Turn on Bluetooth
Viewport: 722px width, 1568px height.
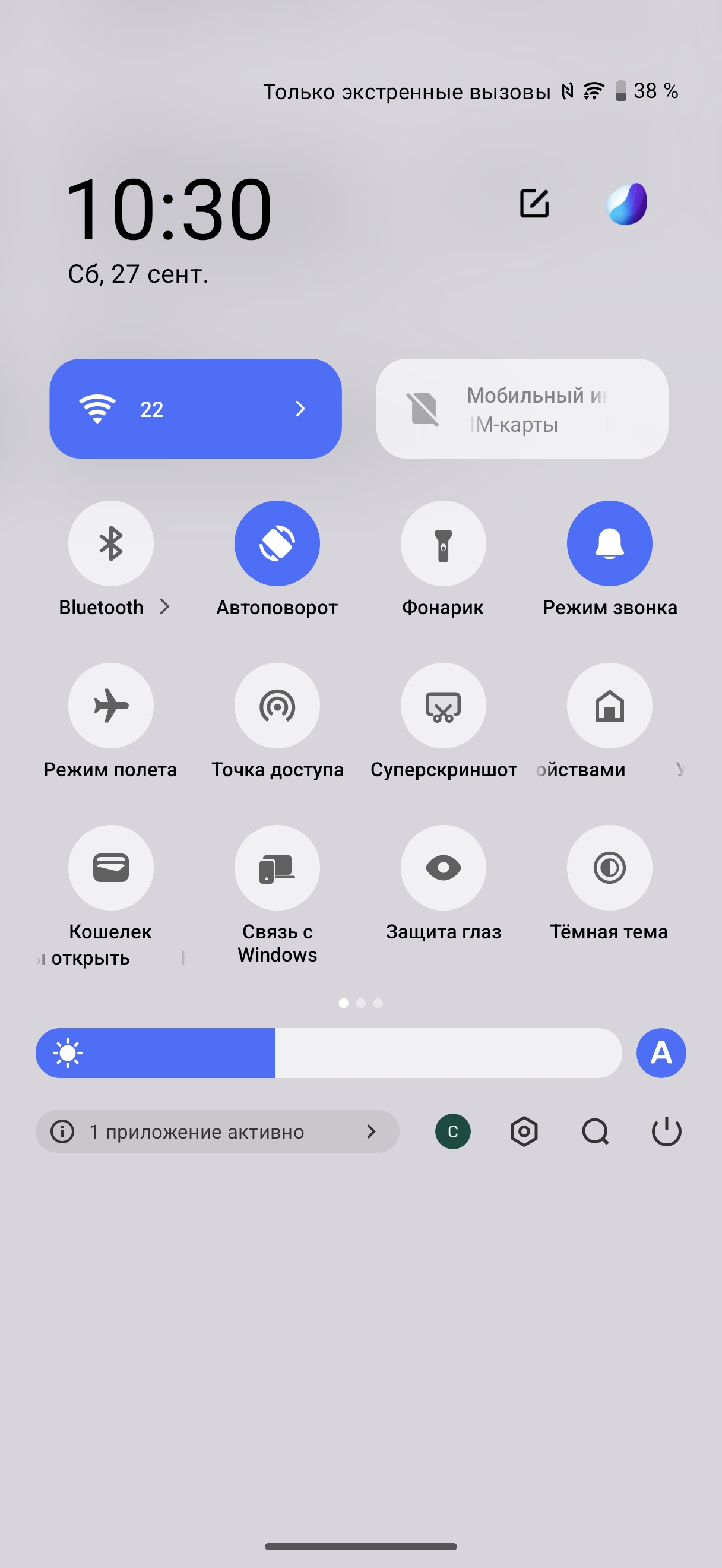coord(110,543)
